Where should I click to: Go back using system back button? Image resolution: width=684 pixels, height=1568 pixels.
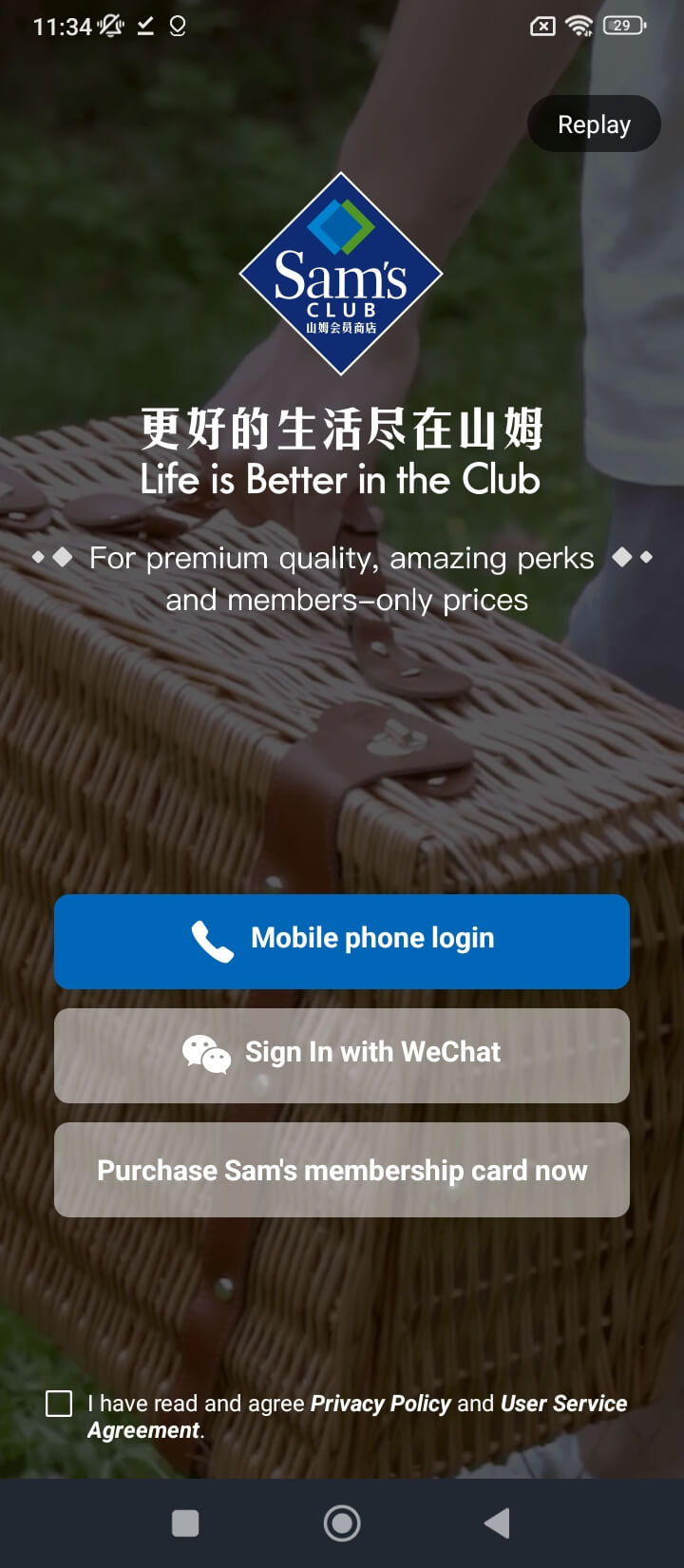[497, 1523]
